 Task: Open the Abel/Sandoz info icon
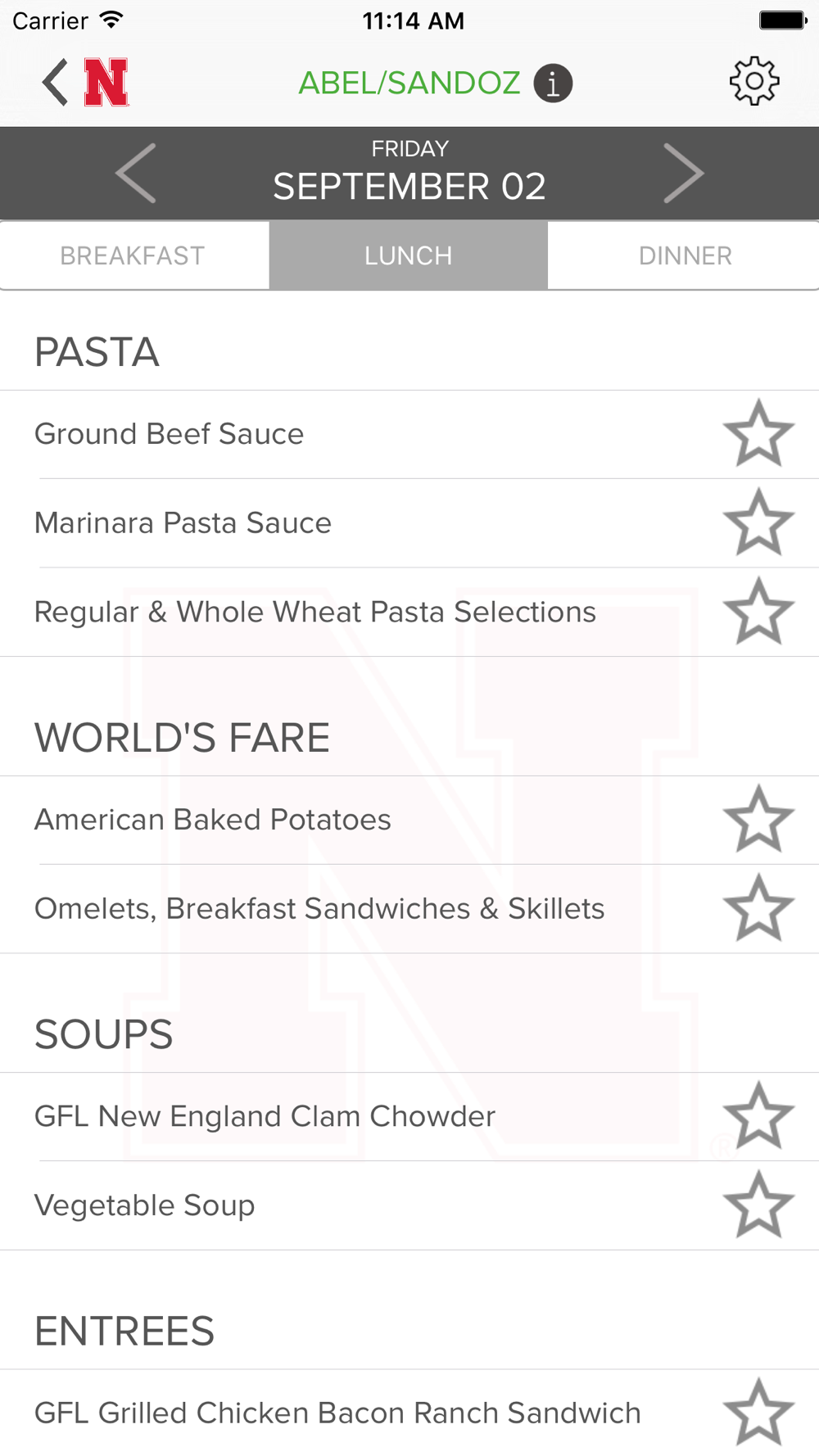[553, 83]
